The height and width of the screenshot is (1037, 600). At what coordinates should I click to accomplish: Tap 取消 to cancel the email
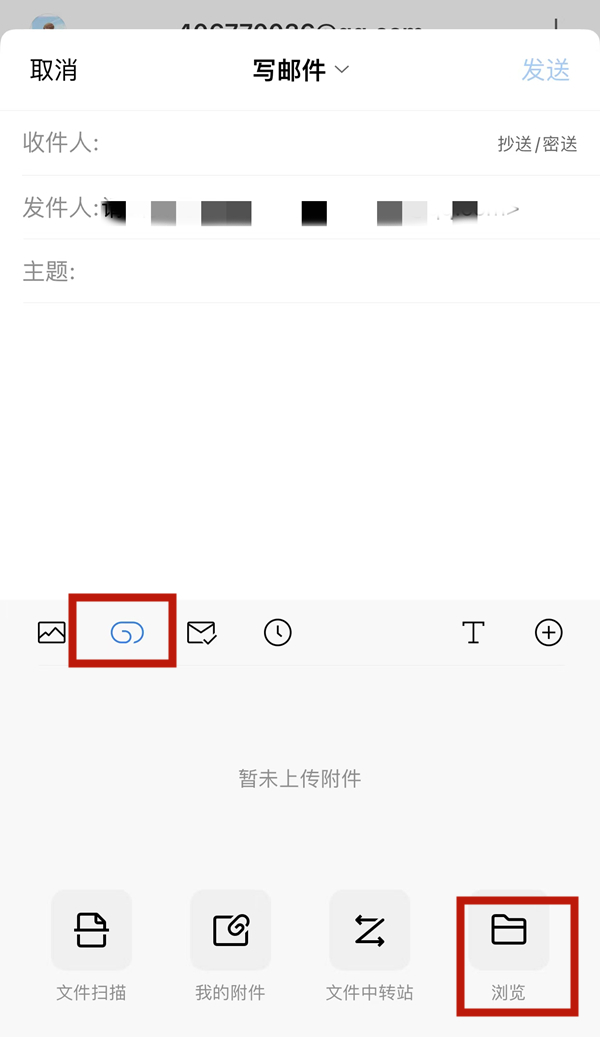pyautogui.click(x=54, y=70)
